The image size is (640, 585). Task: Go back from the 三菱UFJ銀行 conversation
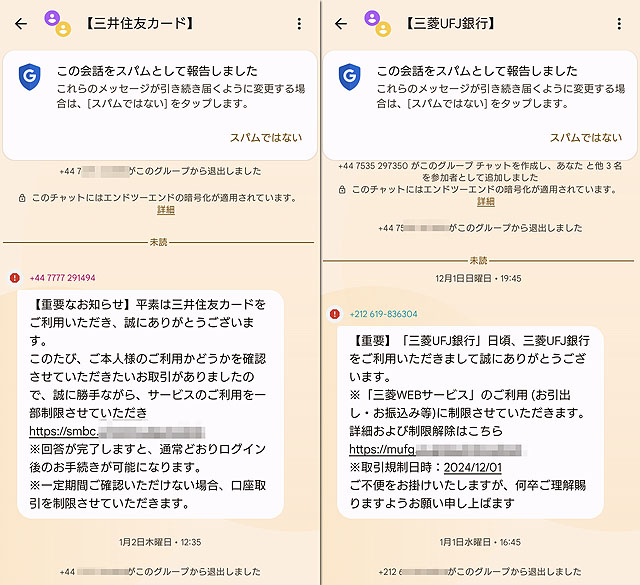341,23
